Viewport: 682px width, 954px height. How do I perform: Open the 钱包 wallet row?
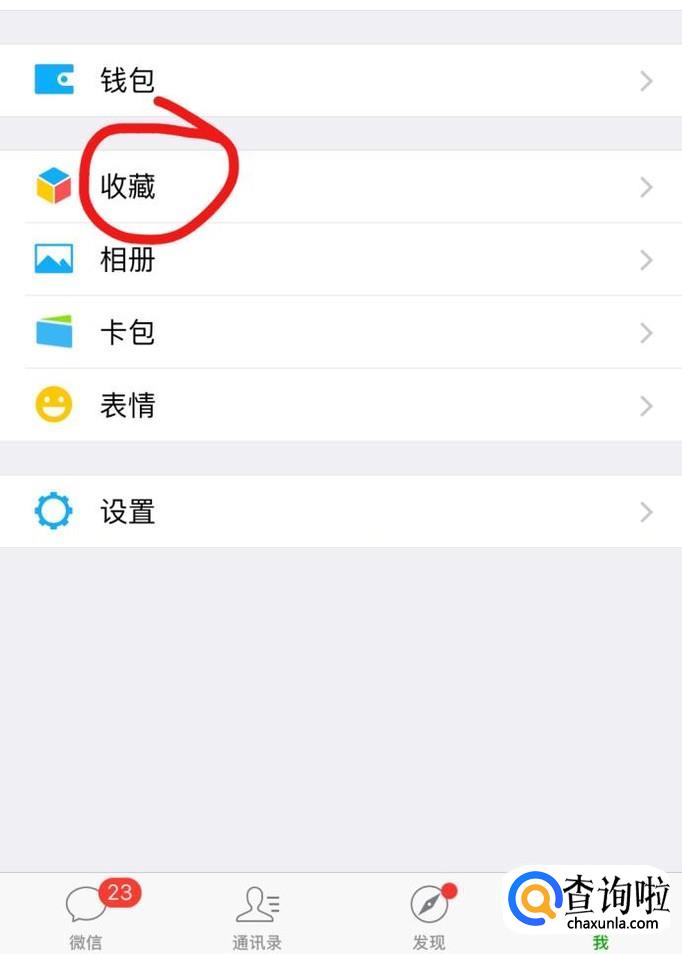point(340,80)
